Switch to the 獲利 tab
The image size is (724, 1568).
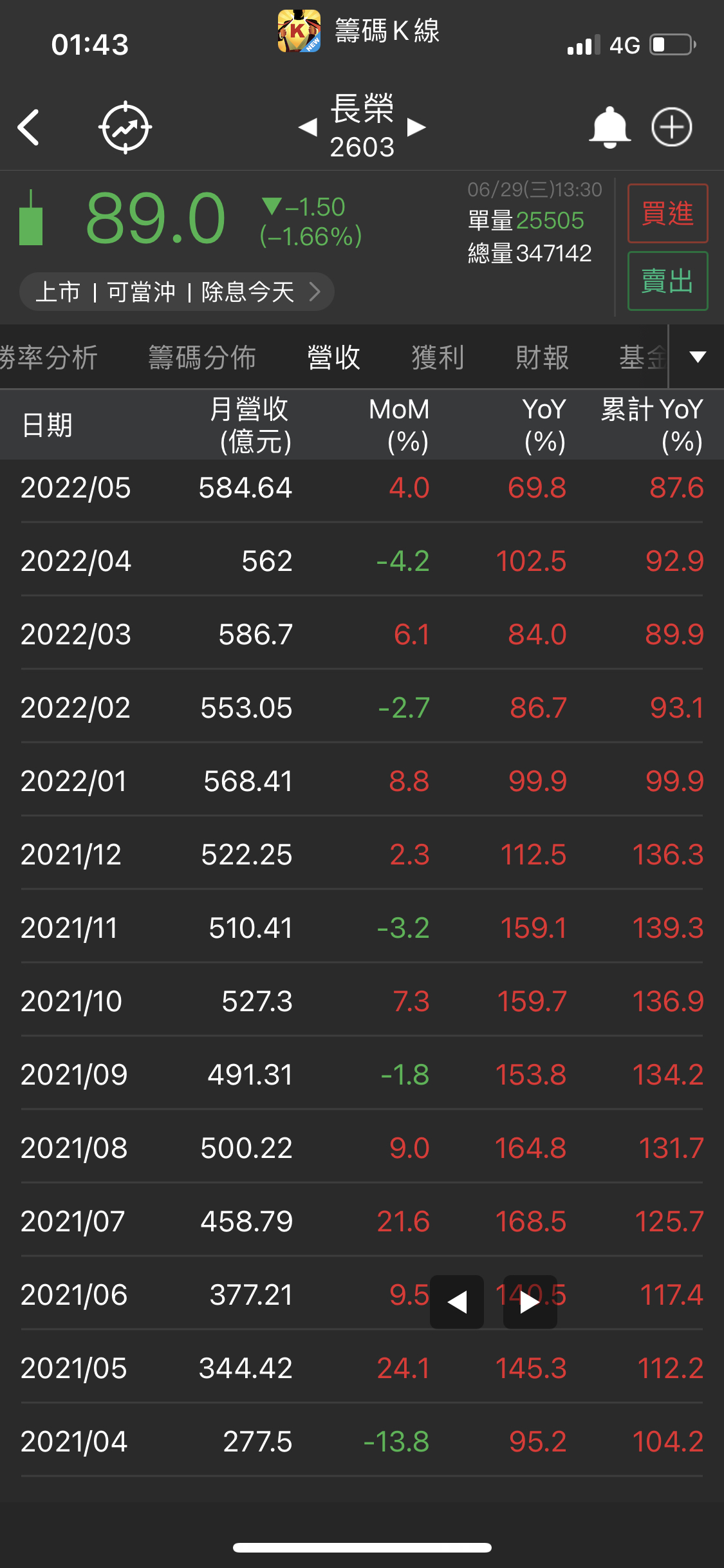point(438,358)
